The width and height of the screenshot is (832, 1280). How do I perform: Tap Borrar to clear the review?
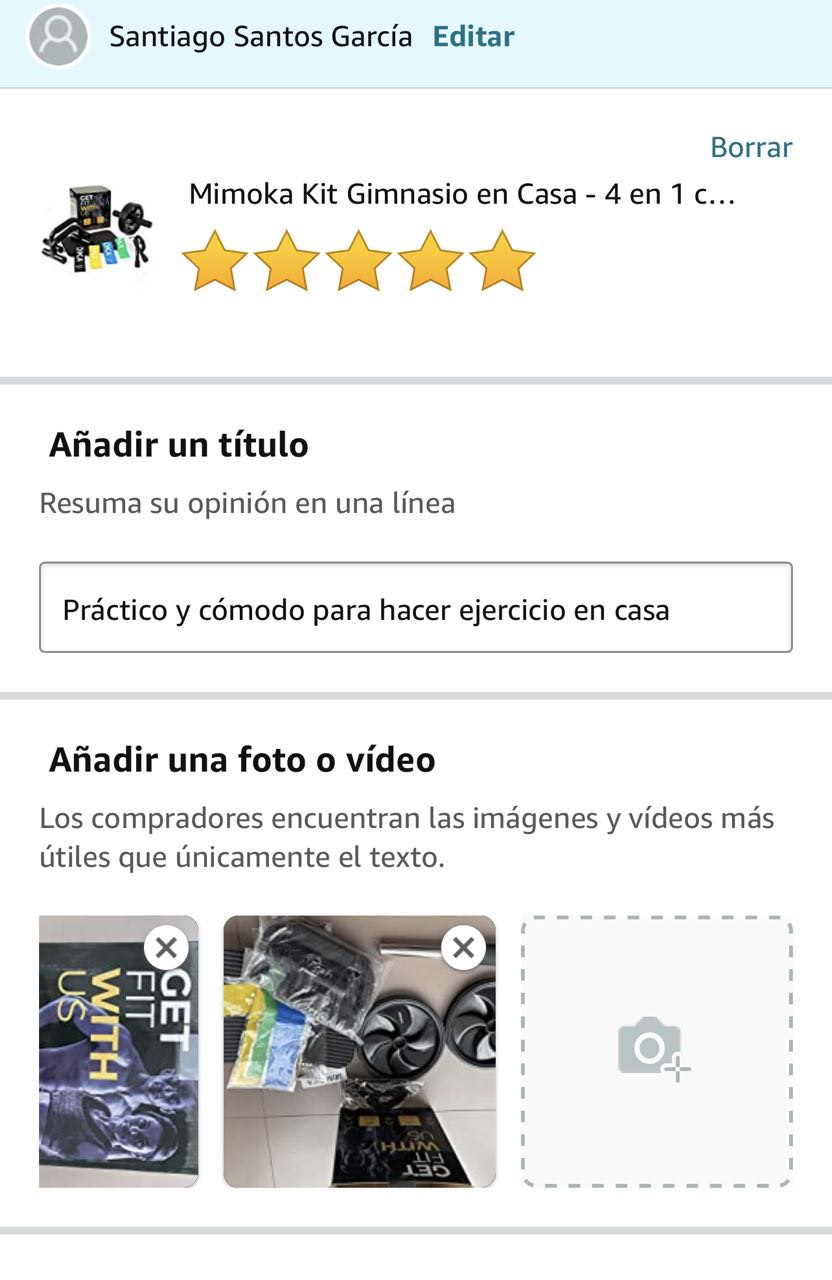point(751,147)
